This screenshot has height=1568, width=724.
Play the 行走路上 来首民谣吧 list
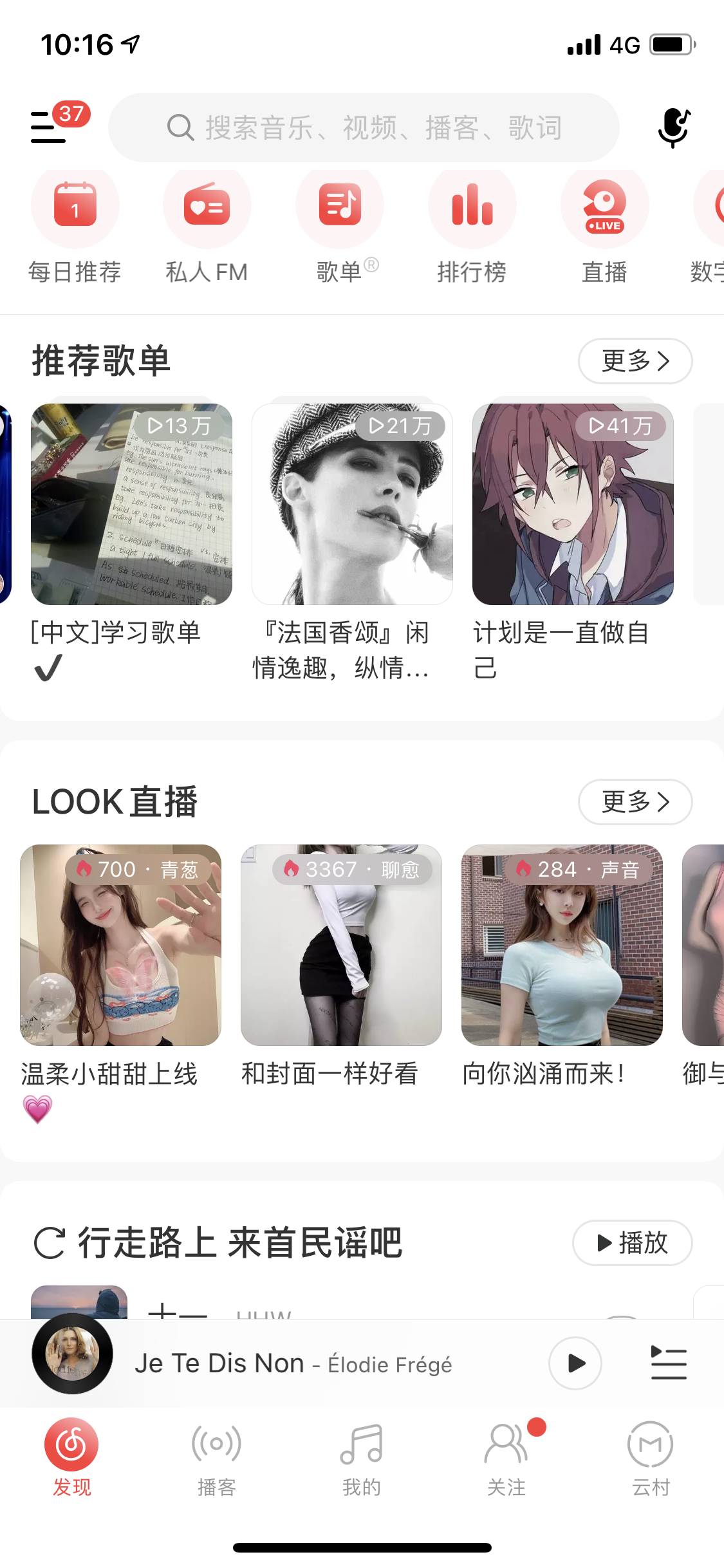(632, 1242)
